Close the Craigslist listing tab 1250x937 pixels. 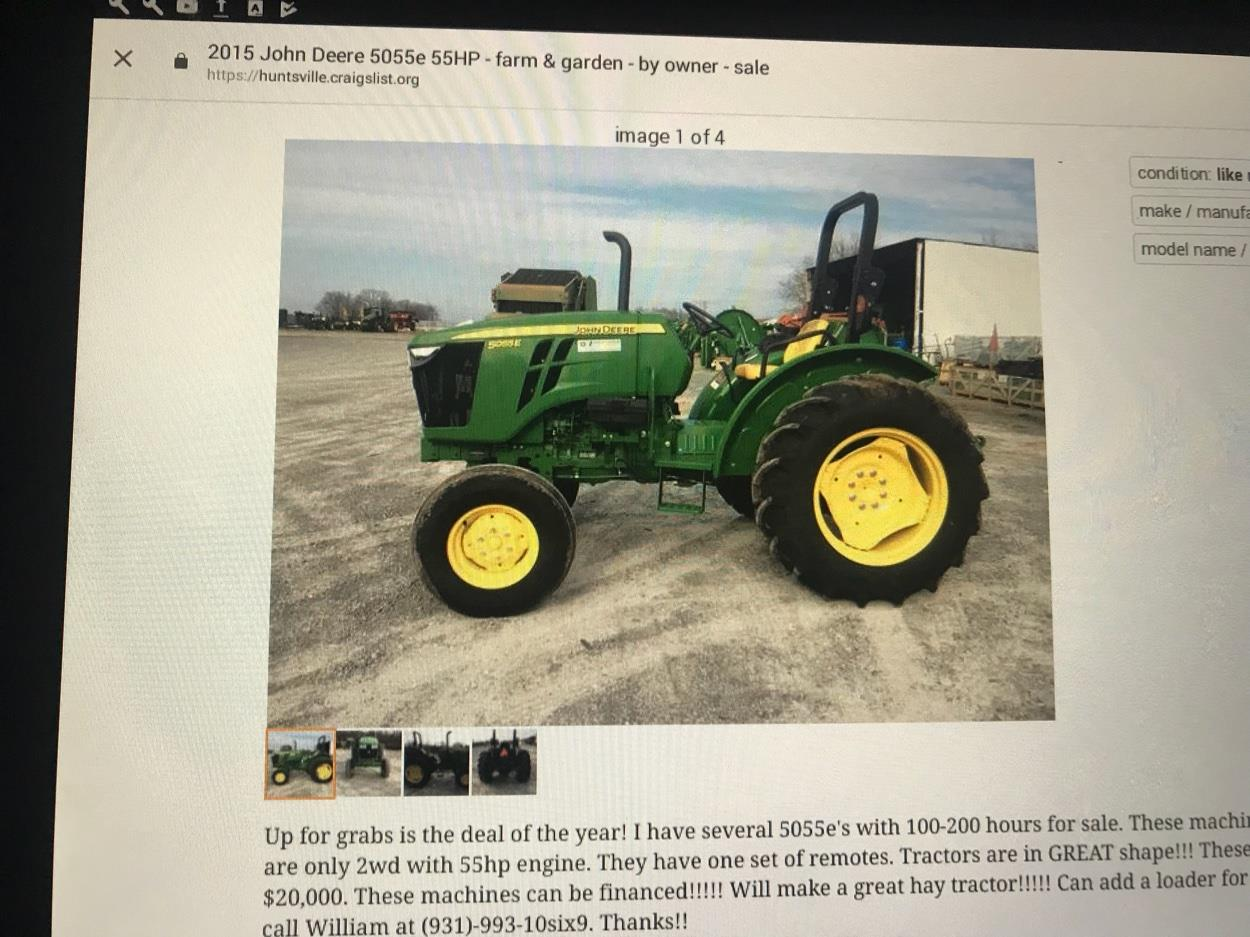123,58
